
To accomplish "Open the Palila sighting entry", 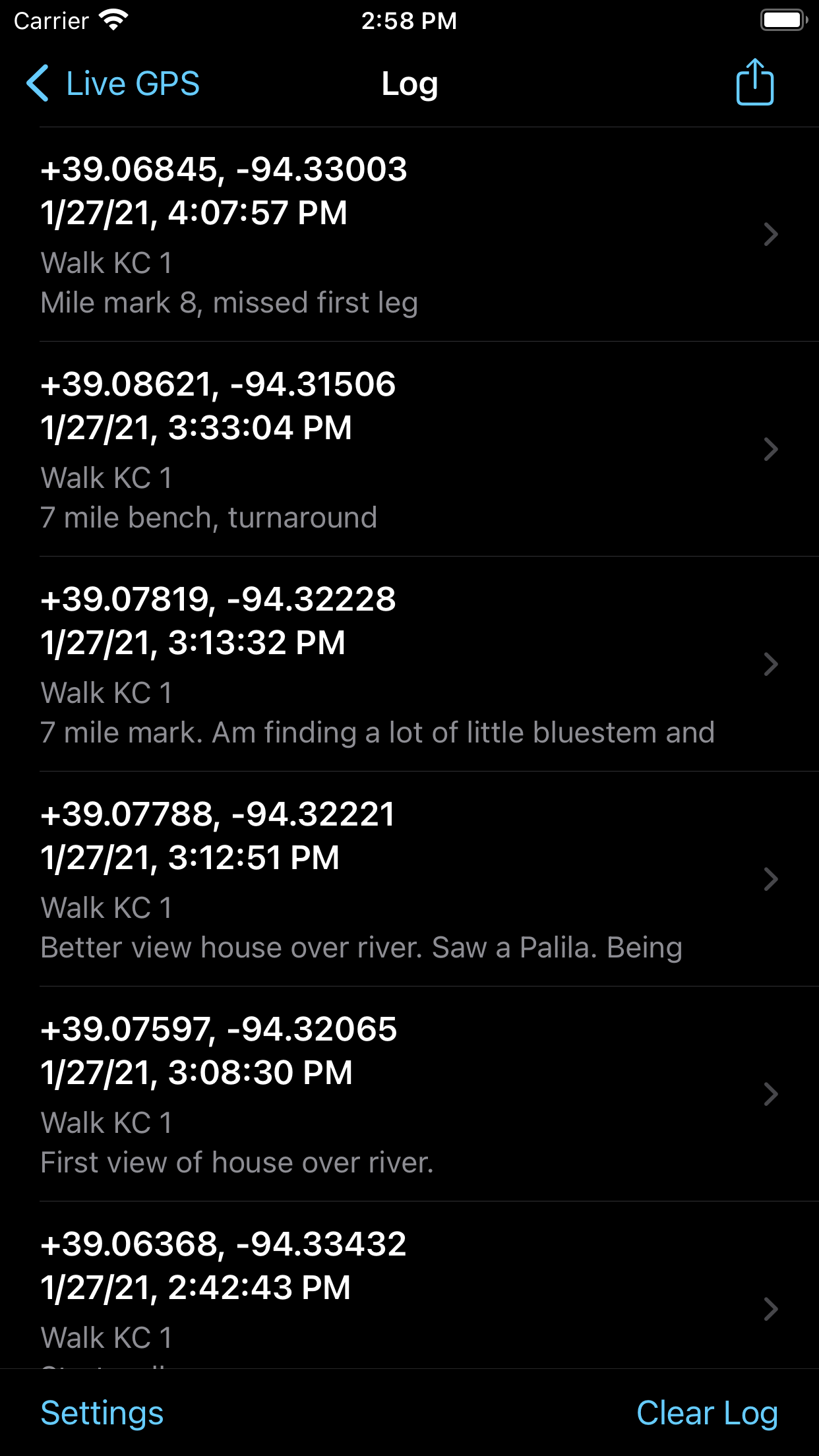I will tap(409, 879).
